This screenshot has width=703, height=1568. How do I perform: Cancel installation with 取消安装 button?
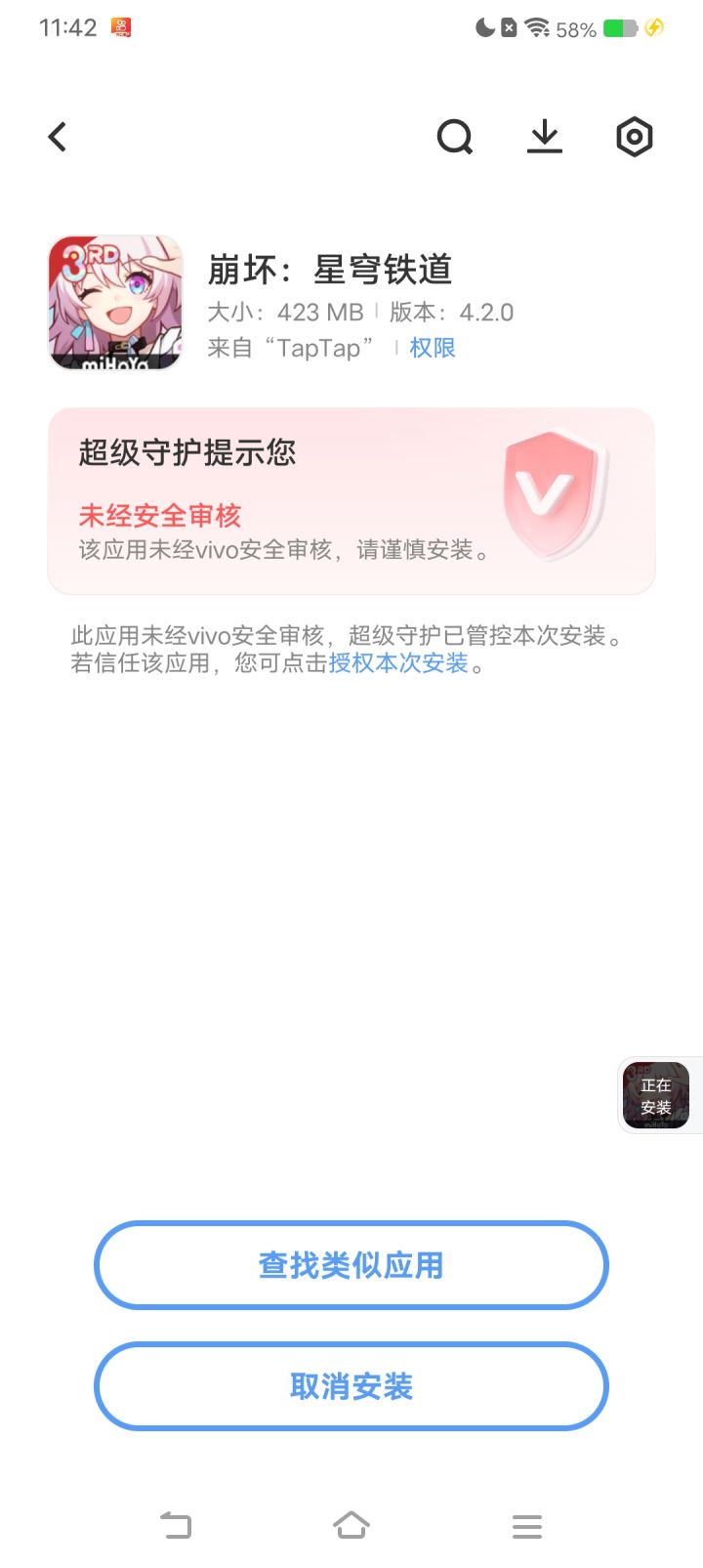tap(351, 1385)
